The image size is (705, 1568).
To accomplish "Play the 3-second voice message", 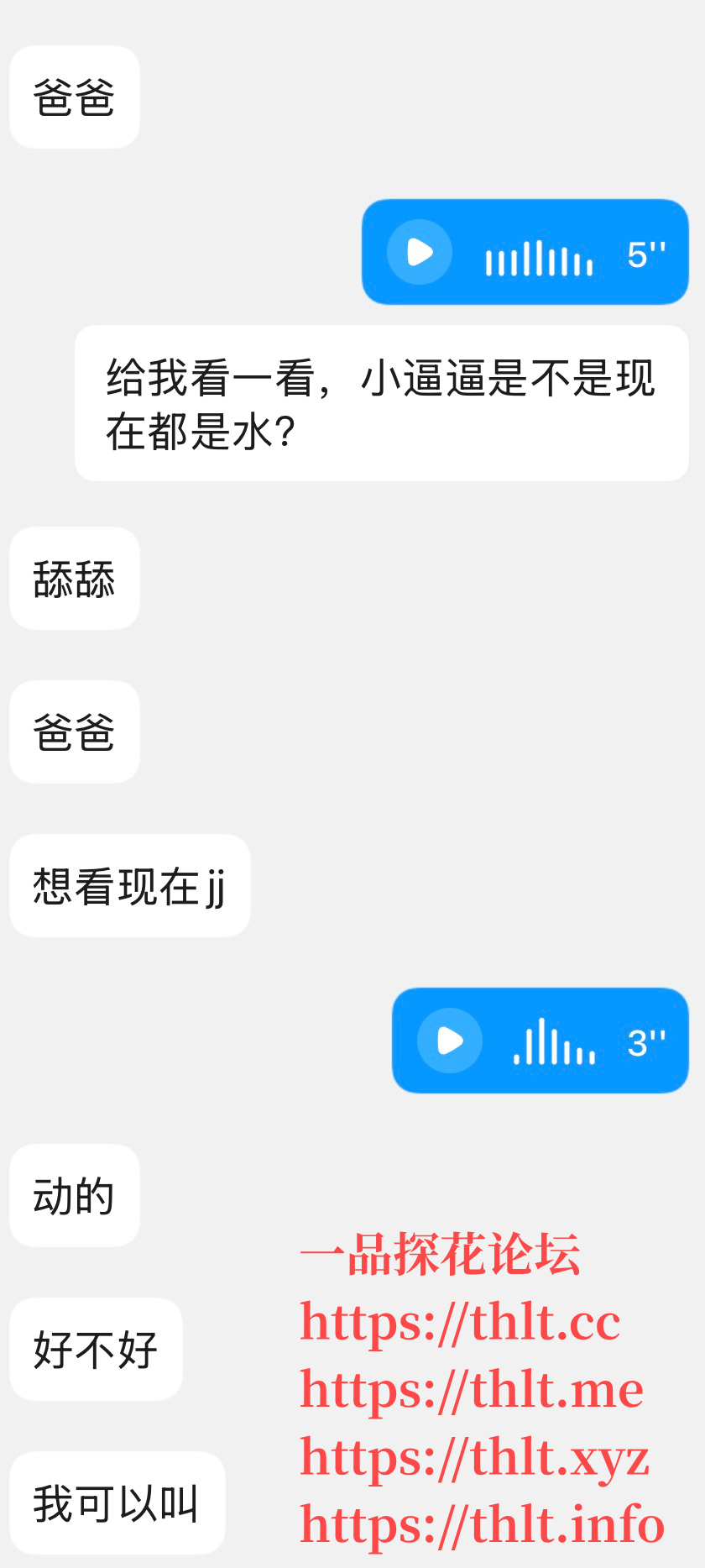I will 450,1041.
